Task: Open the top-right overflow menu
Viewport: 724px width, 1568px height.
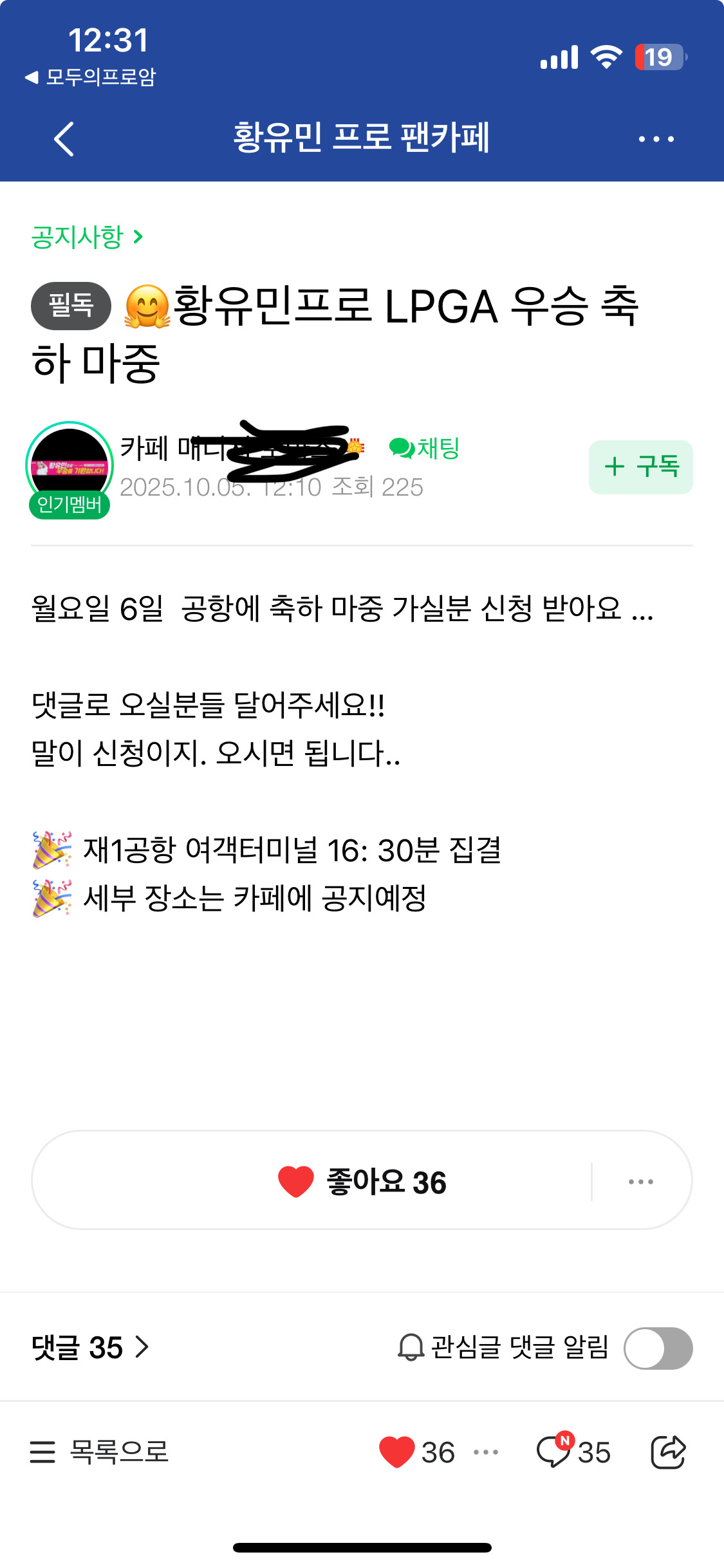Action: [656, 139]
